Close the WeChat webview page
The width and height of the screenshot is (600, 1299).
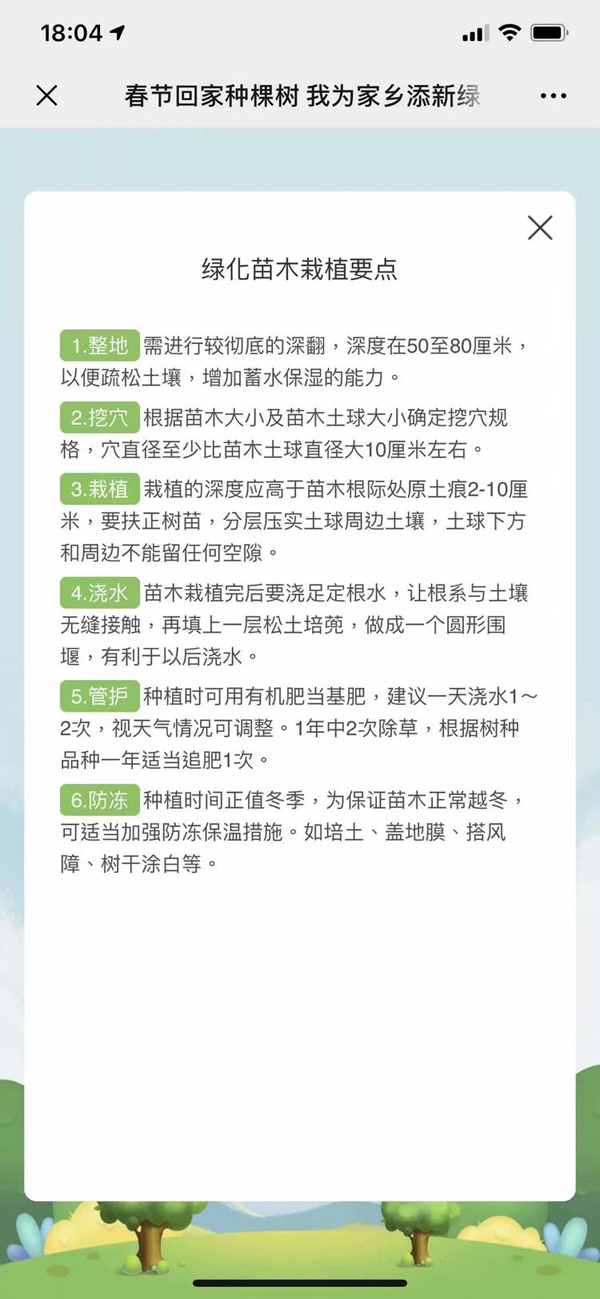46,96
